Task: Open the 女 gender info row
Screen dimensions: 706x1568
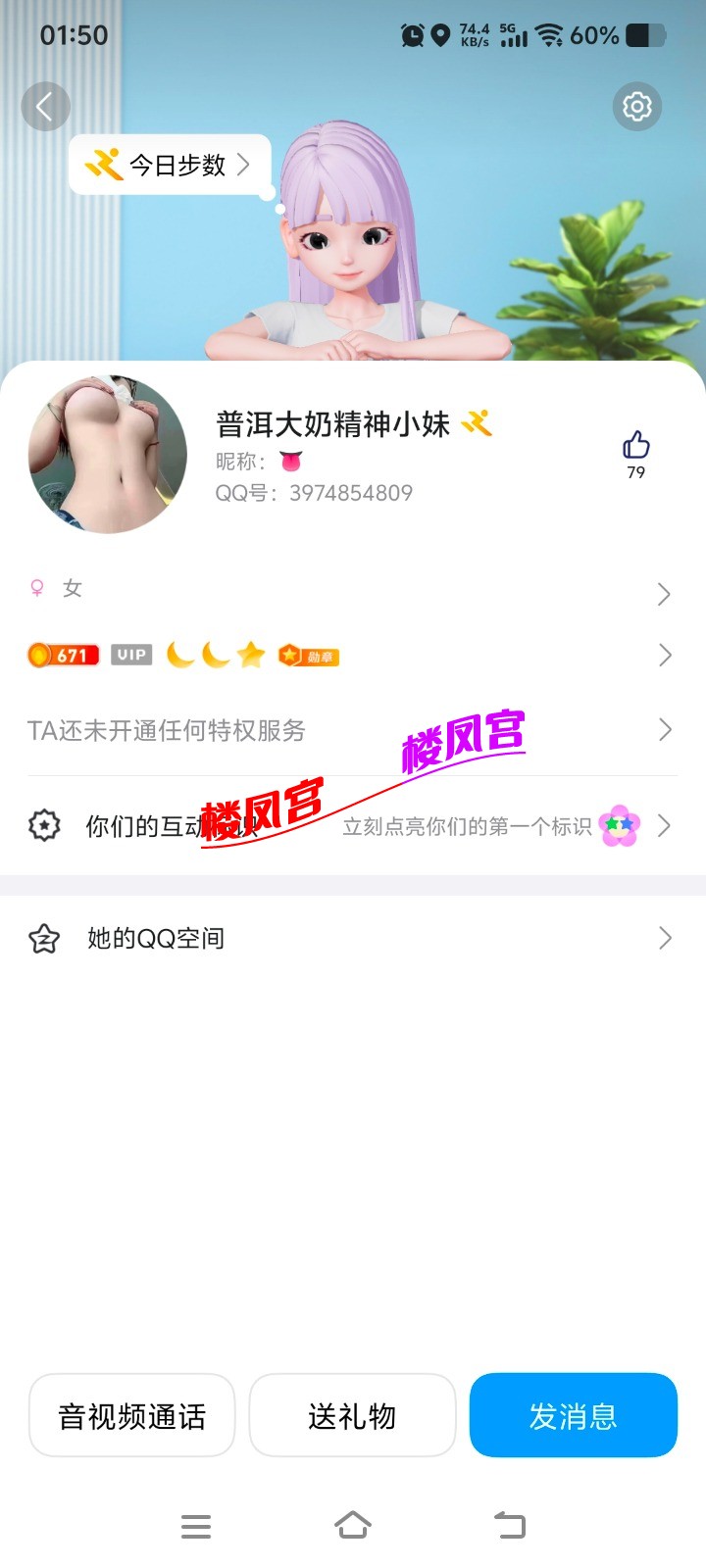Action: click(353, 591)
